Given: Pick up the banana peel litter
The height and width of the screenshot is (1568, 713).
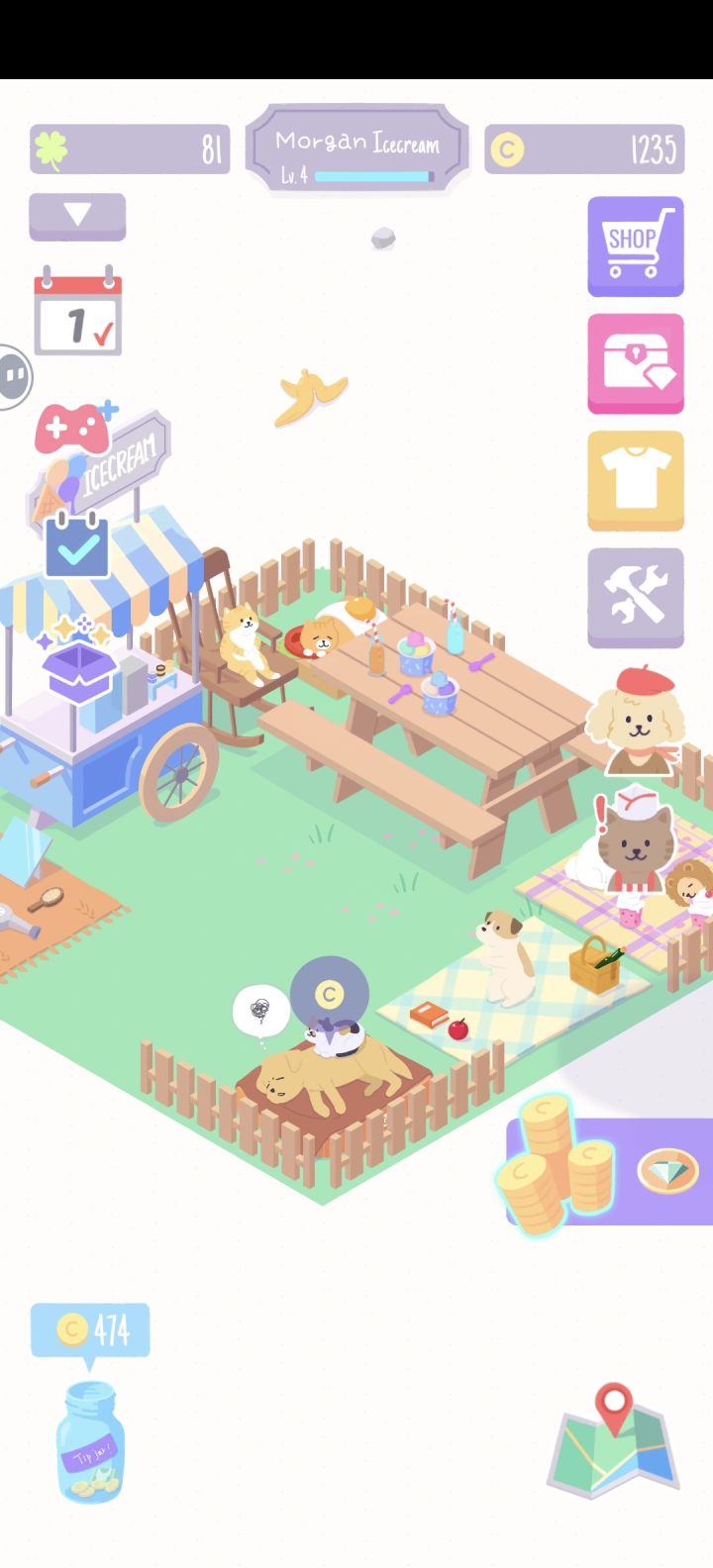Looking at the screenshot, I should (x=310, y=394).
